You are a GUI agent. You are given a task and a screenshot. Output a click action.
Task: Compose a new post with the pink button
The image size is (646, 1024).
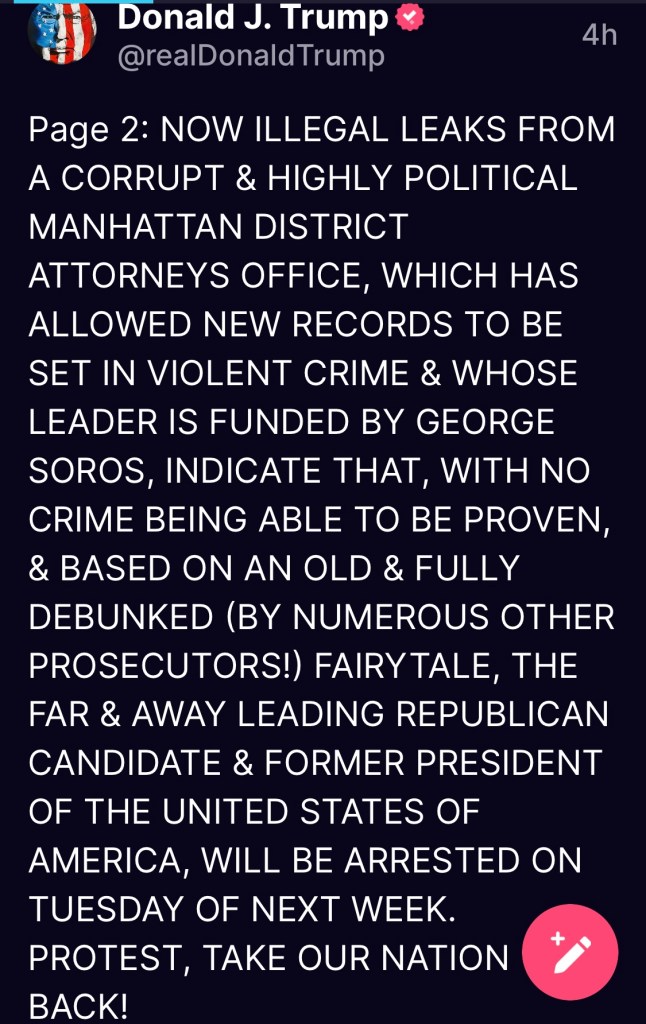coord(570,951)
